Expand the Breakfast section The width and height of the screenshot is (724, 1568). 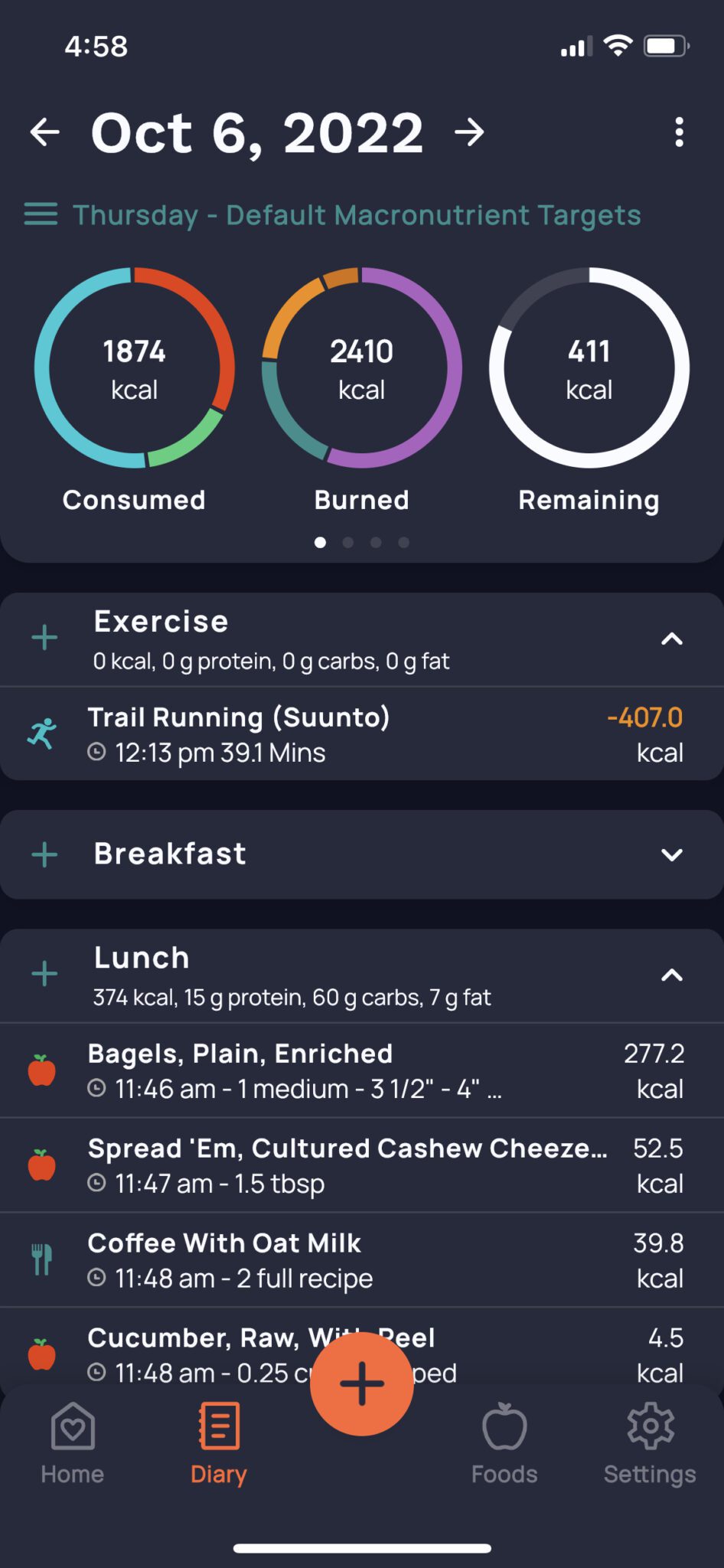671,854
